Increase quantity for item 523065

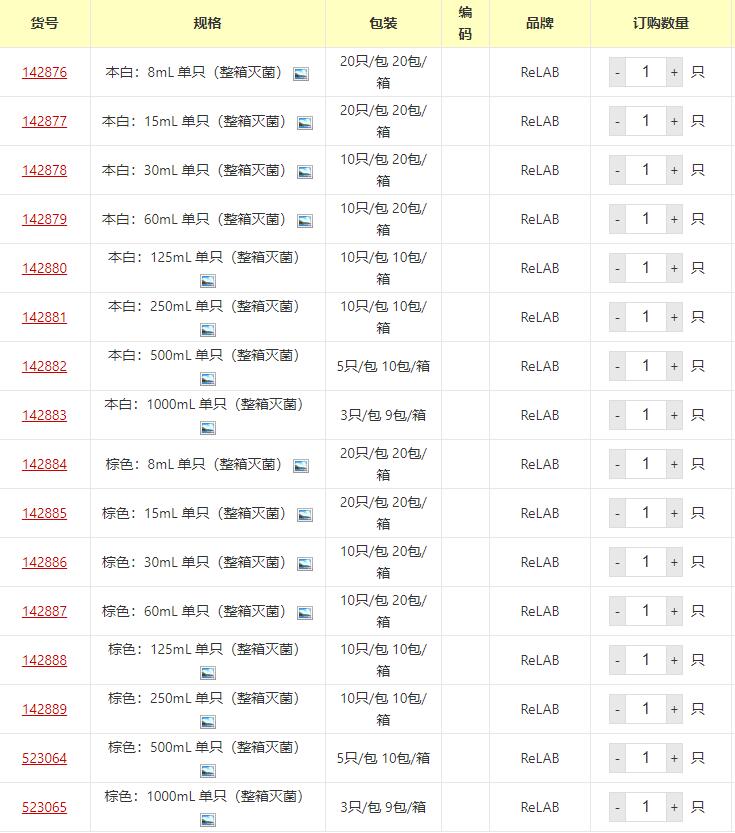[674, 807]
